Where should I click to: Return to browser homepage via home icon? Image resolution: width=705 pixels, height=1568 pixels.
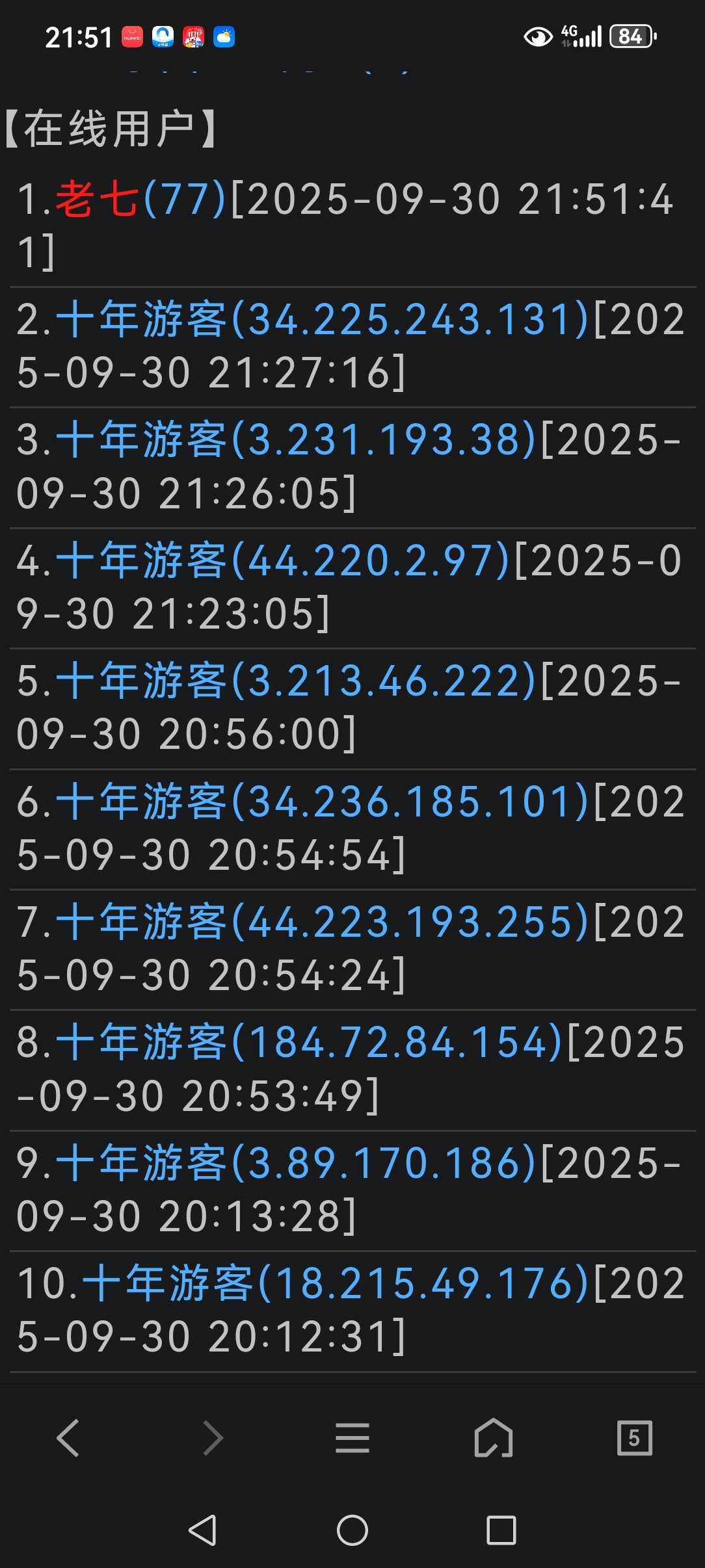pyautogui.click(x=494, y=1437)
